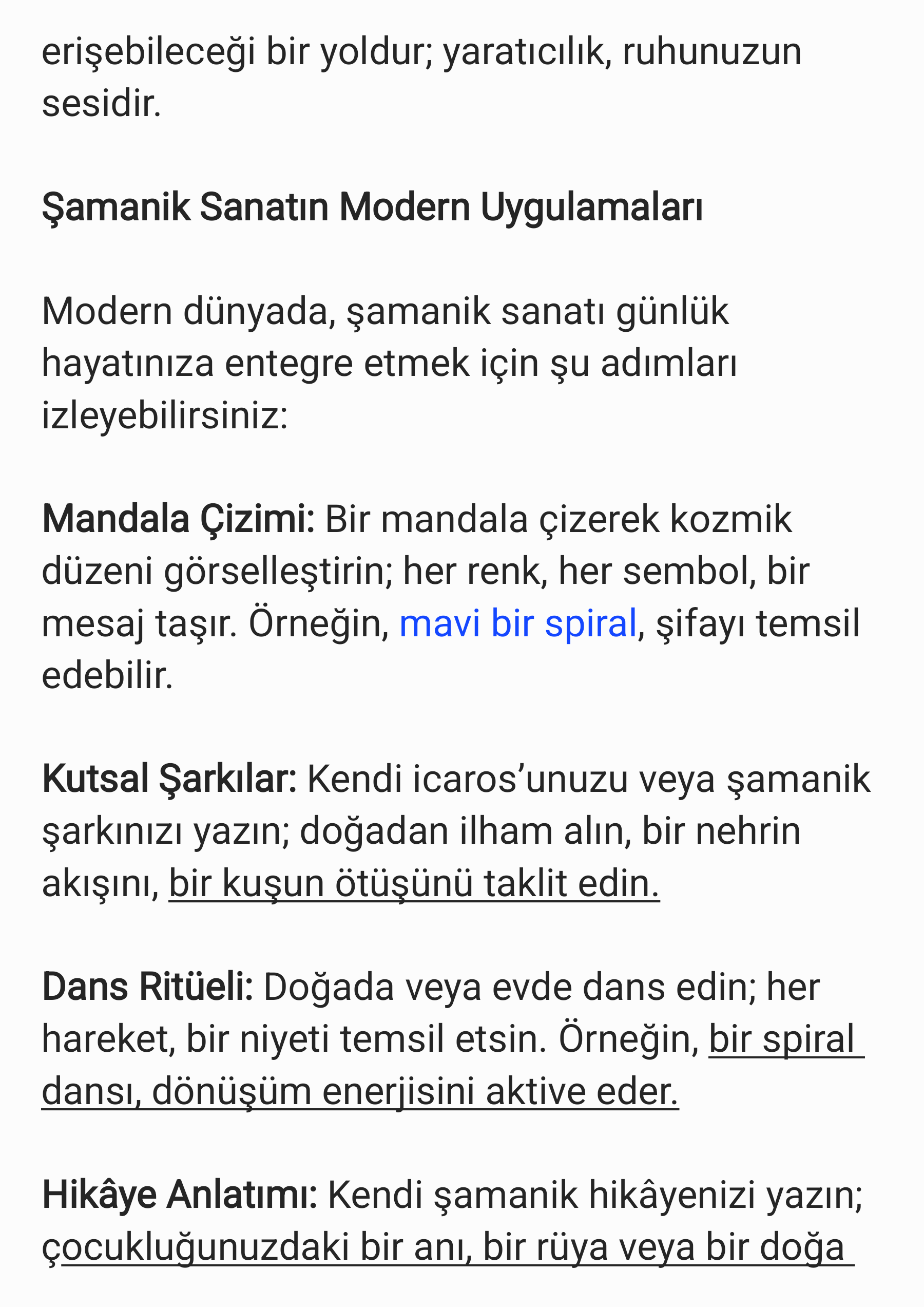Open the 'mavi bir spiral' link
The width and height of the screenshot is (924, 1307).
(x=518, y=624)
